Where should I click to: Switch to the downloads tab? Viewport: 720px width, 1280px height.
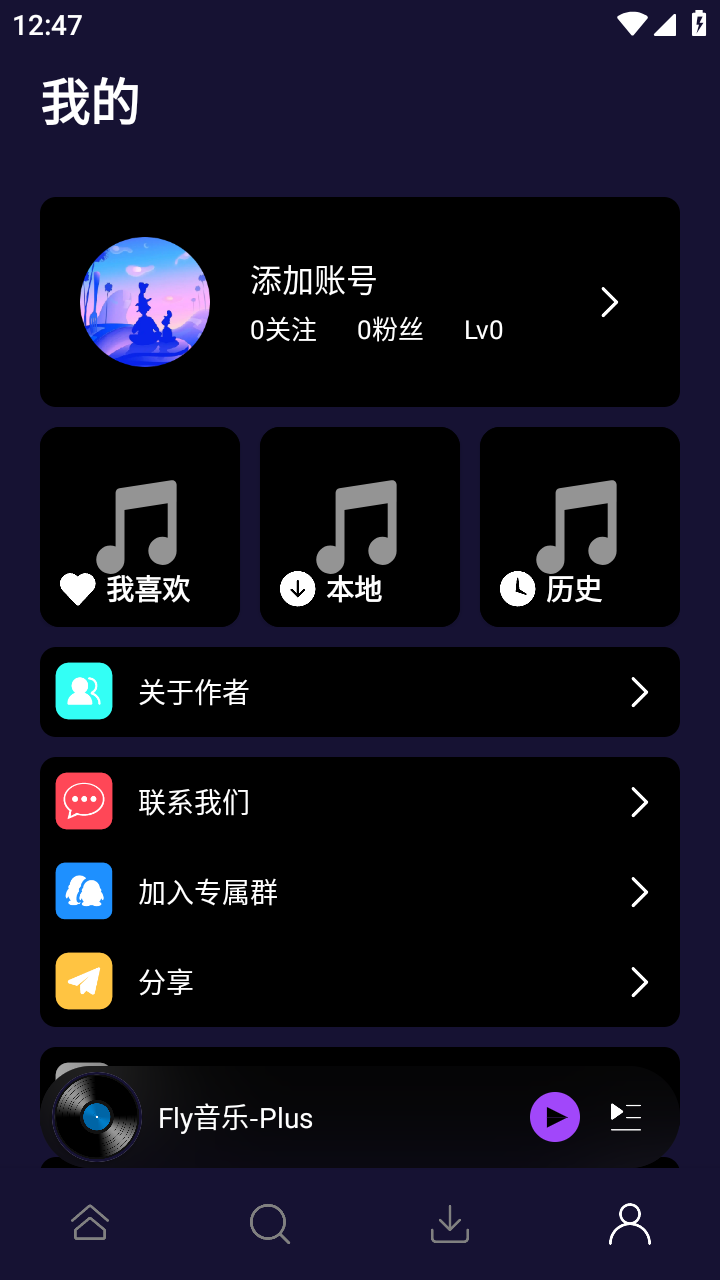pos(450,1223)
